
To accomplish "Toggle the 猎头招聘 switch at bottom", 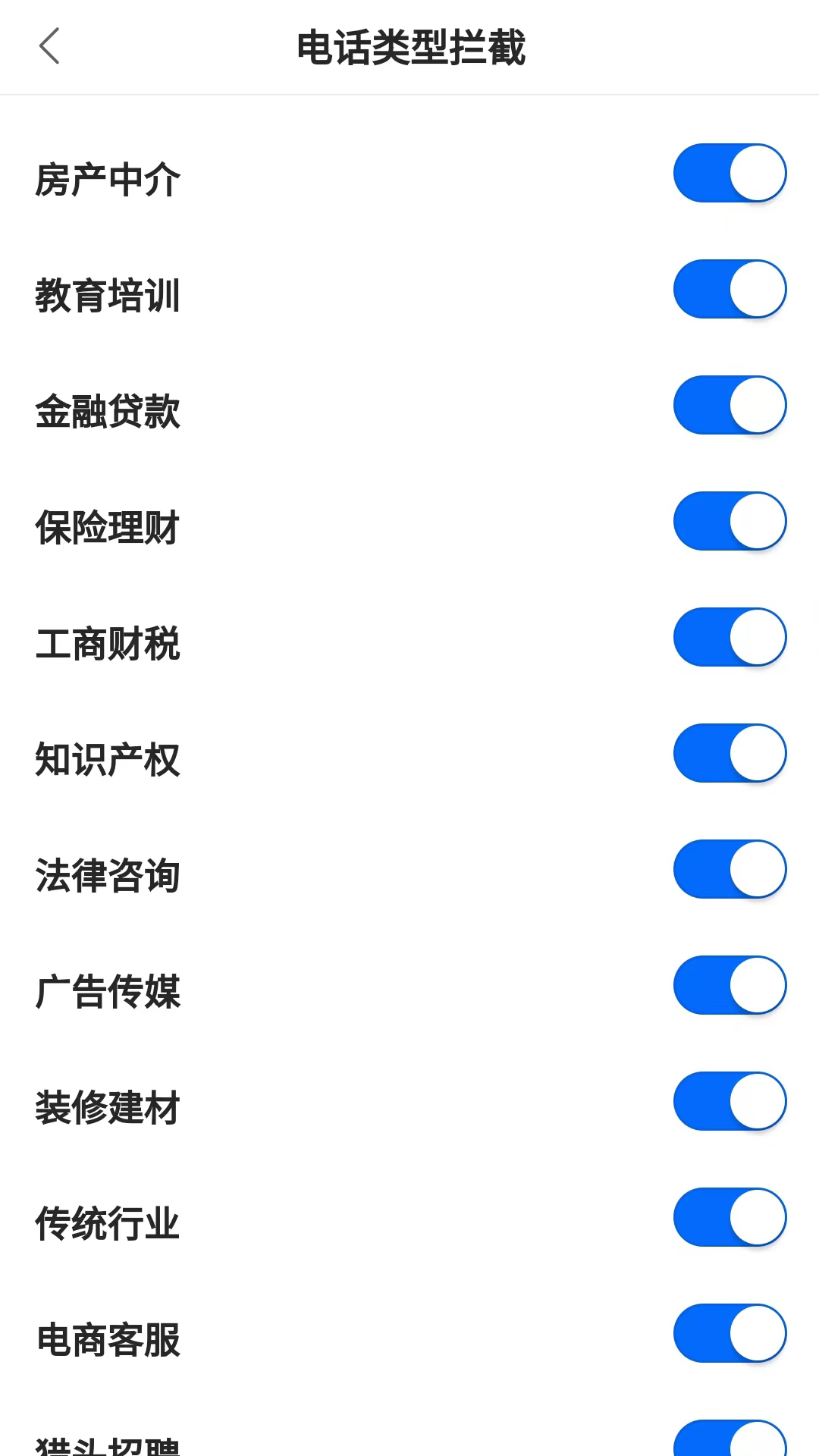I will 730,1442.
